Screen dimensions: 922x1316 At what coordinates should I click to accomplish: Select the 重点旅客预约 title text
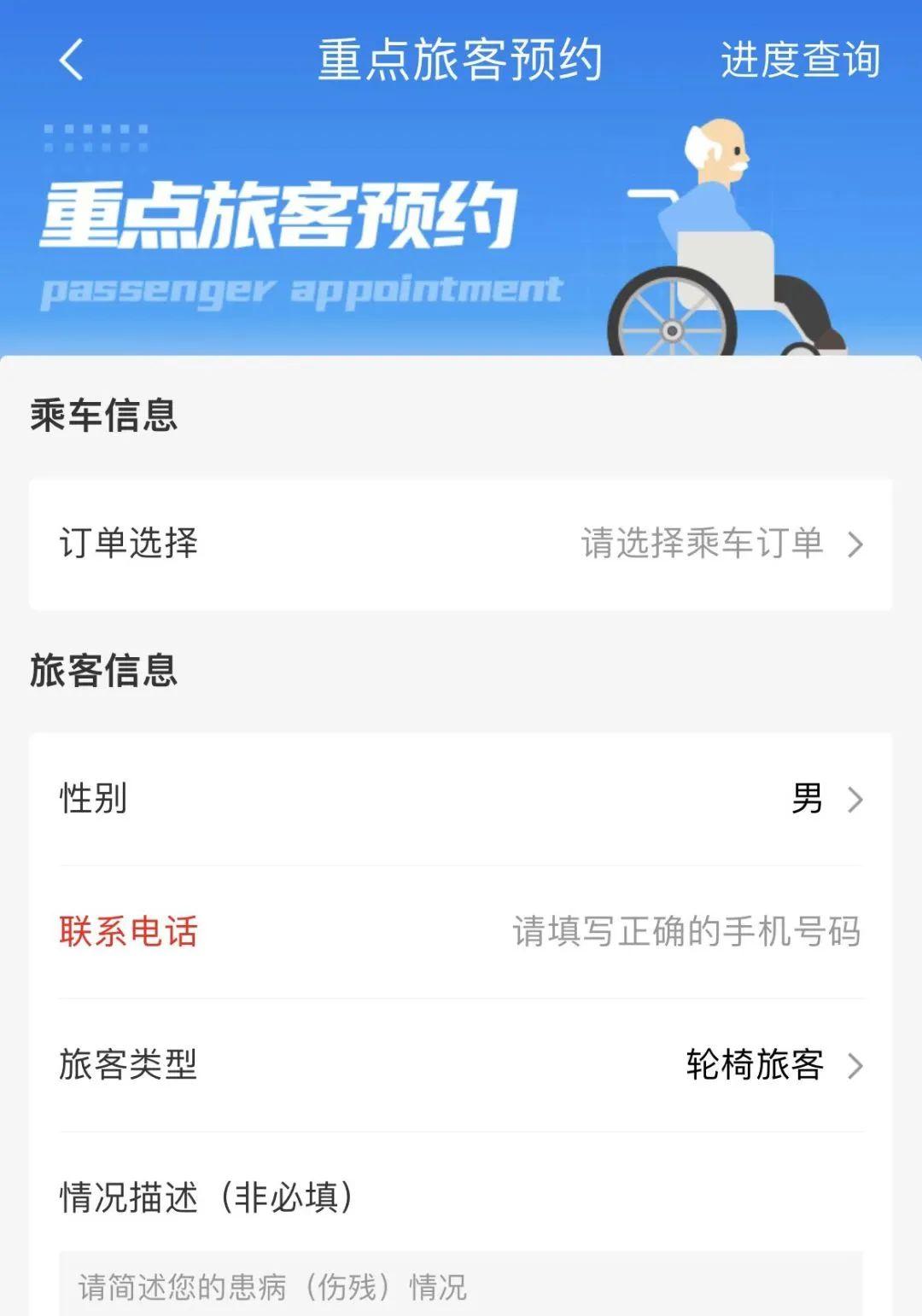(x=461, y=58)
